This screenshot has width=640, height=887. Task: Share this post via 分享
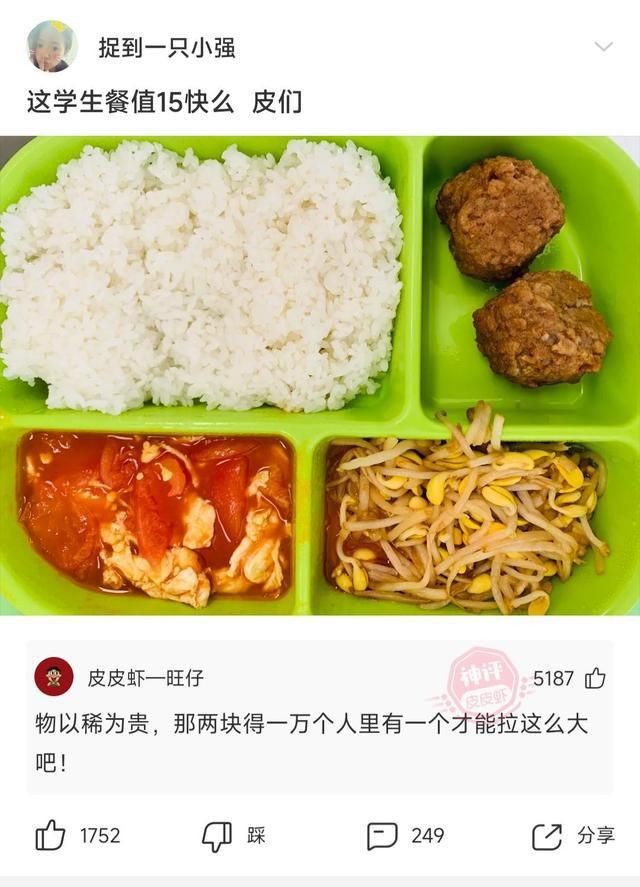(548, 835)
